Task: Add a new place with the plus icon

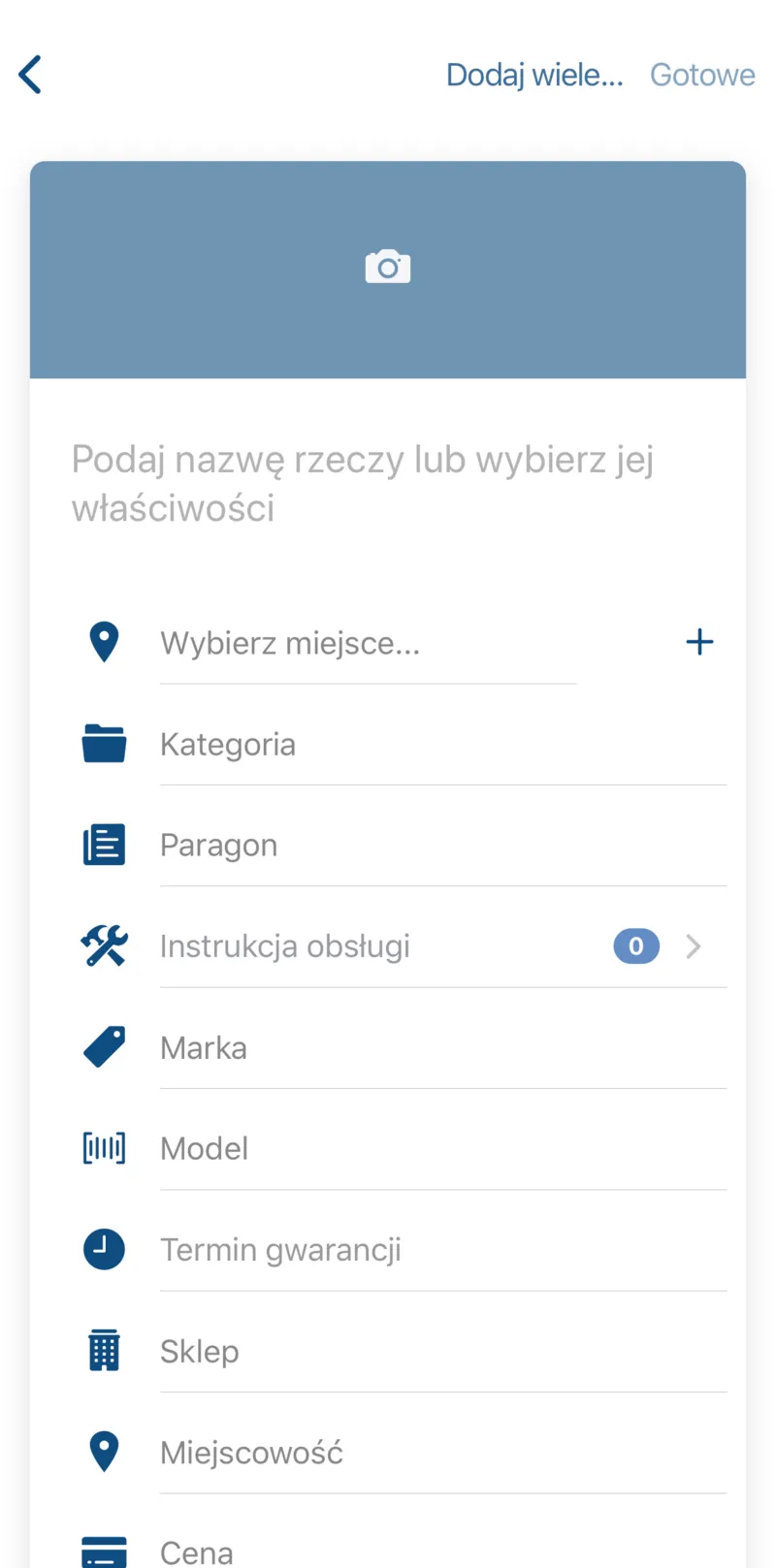Action: [x=699, y=642]
